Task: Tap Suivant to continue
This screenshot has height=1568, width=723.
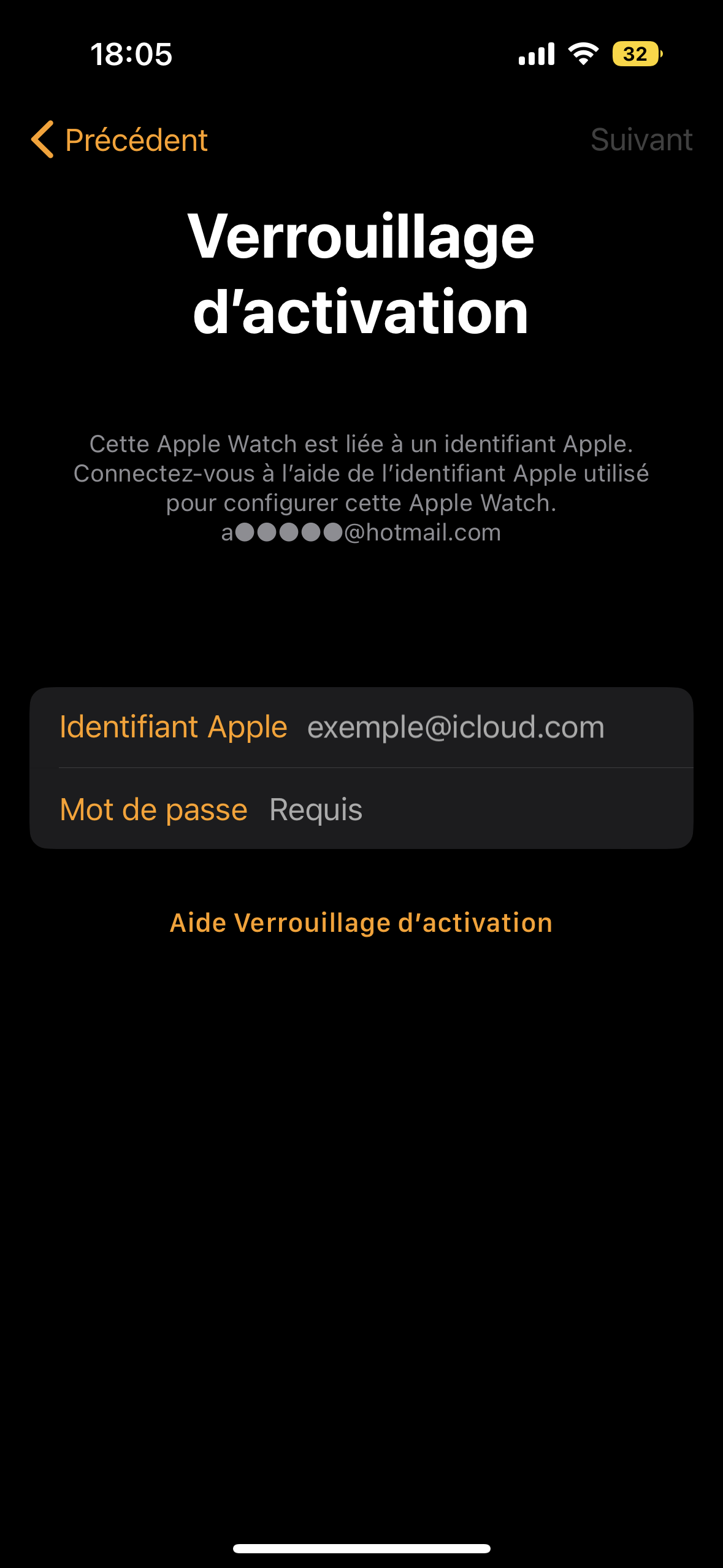Action: click(641, 140)
